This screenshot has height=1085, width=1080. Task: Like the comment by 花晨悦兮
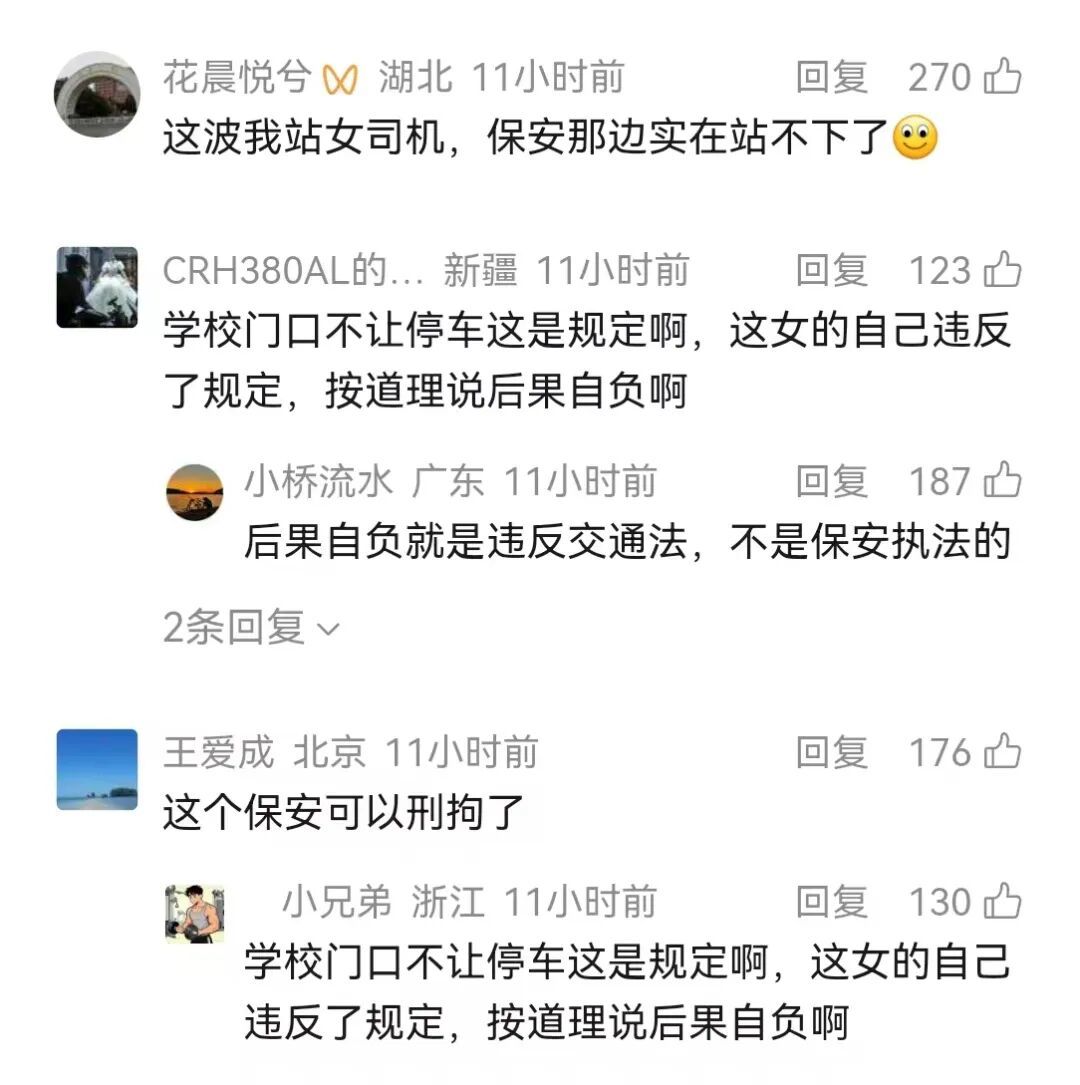coord(1002,77)
